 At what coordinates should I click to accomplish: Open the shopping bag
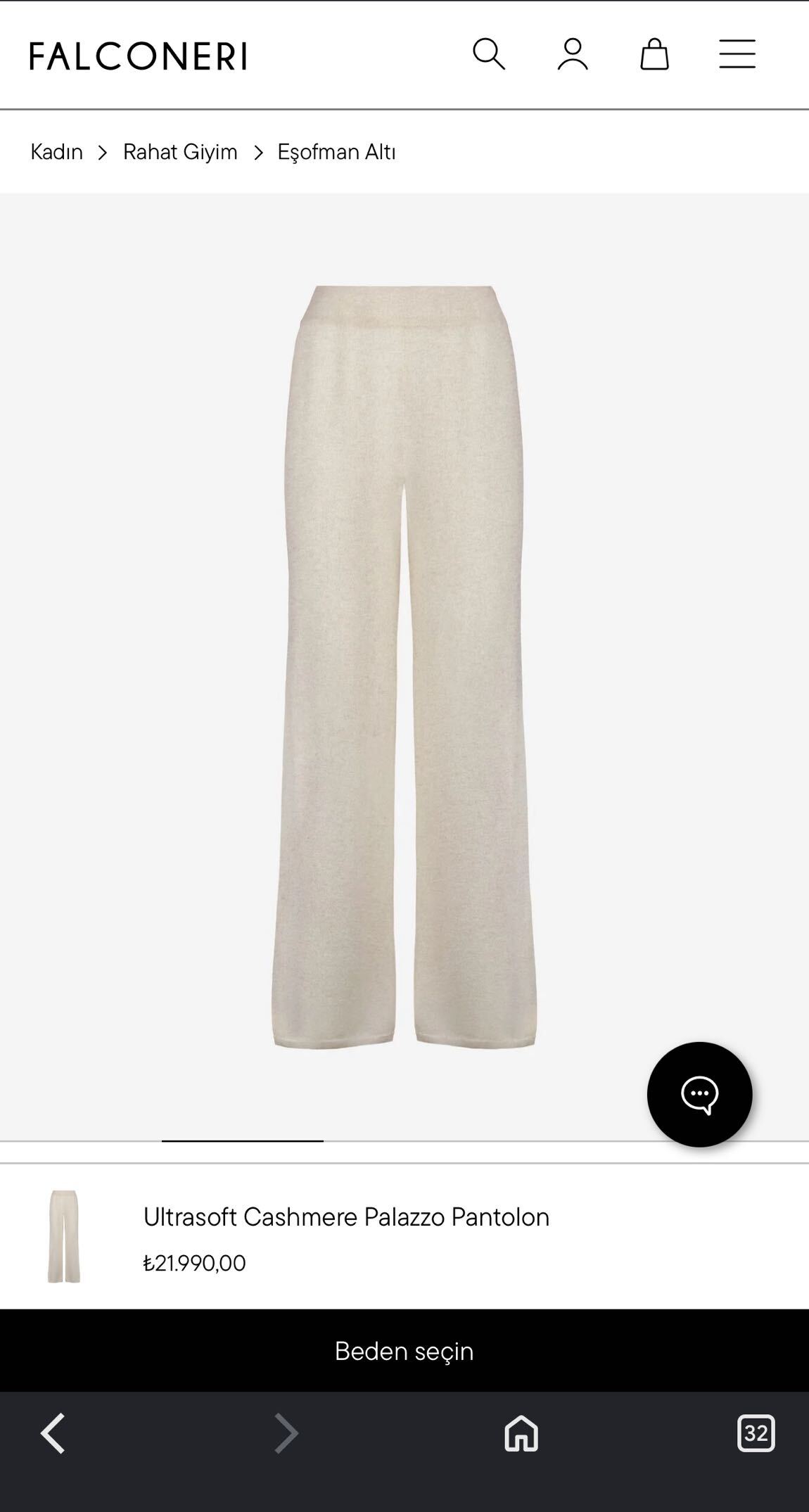[654, 54]
